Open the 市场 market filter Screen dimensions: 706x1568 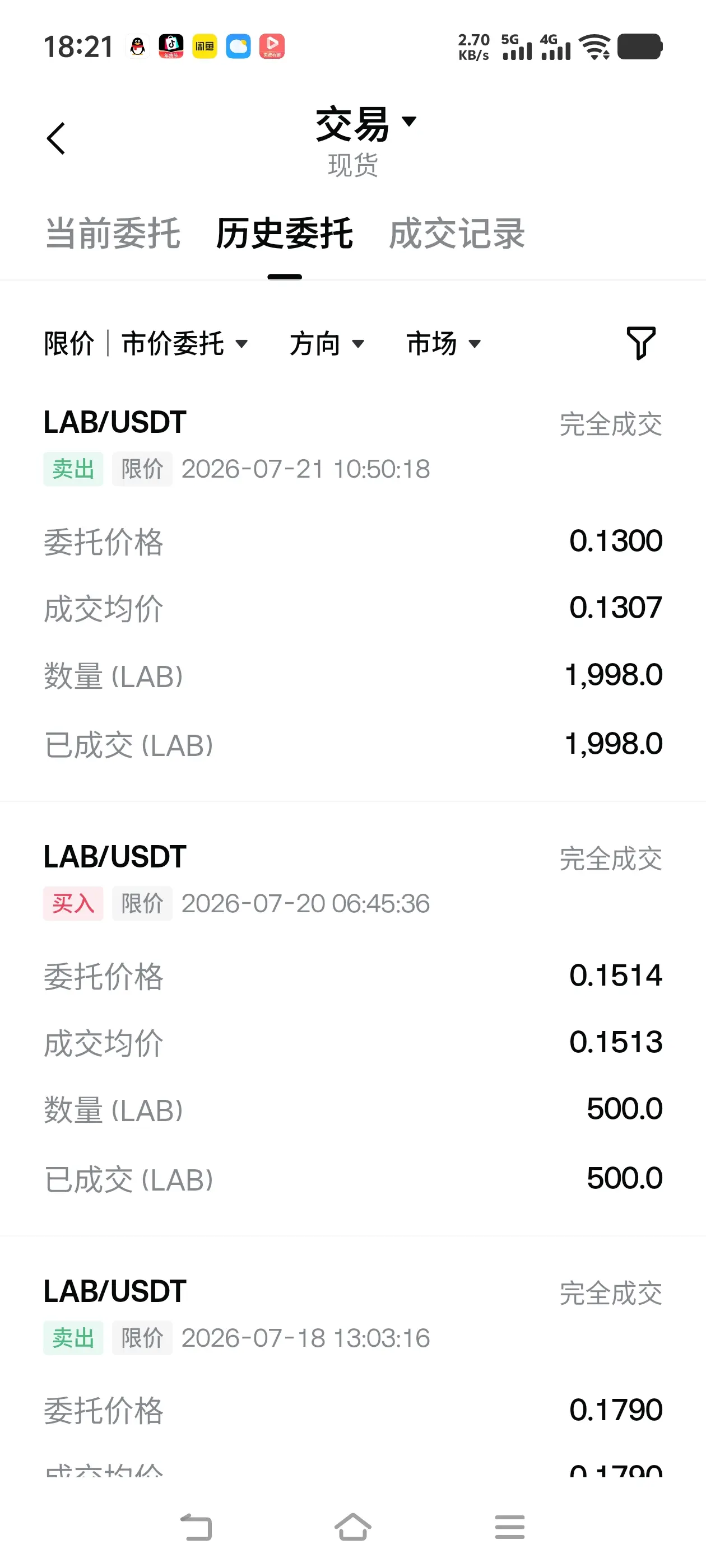tap(444, 343)
